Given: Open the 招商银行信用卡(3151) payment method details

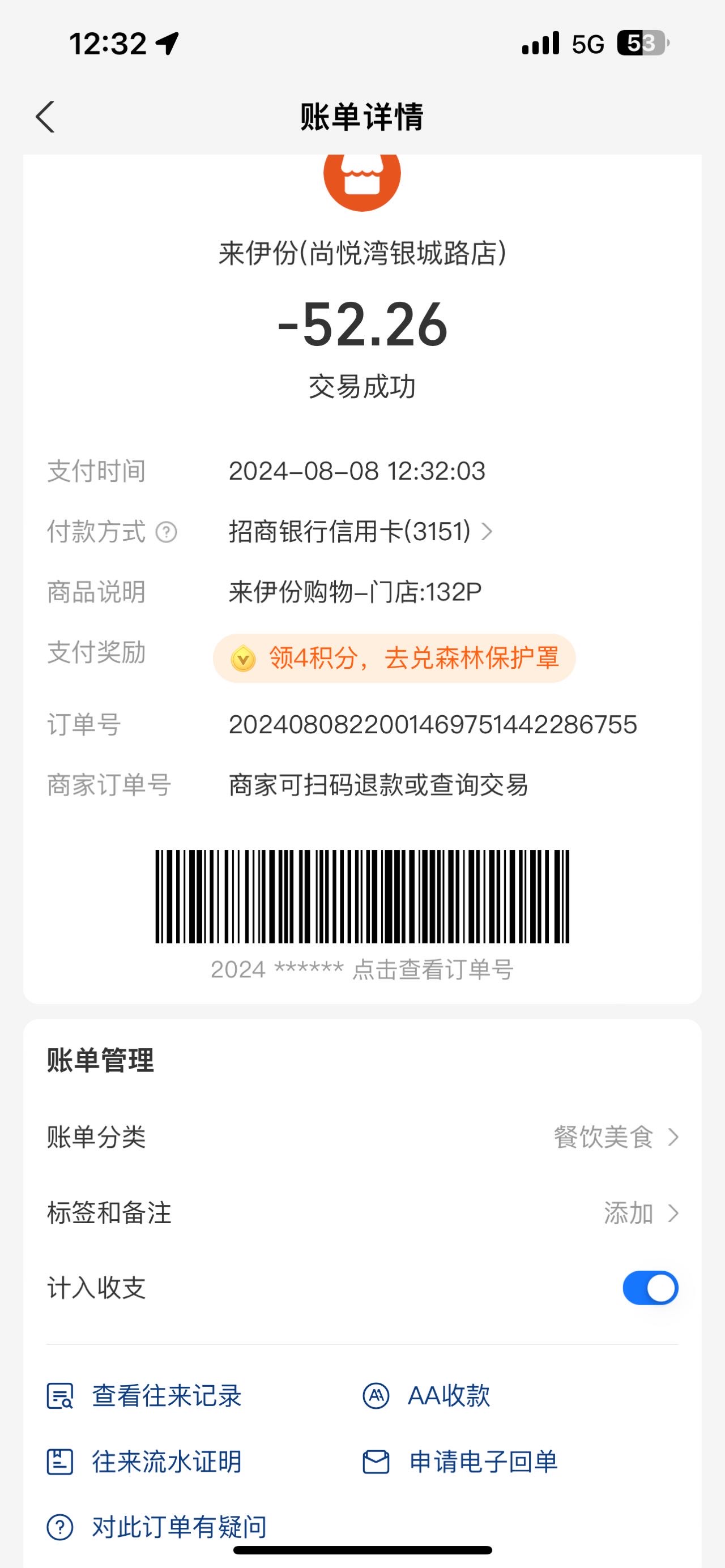Looking at the screenshot, I should click(x=360, y=531).
